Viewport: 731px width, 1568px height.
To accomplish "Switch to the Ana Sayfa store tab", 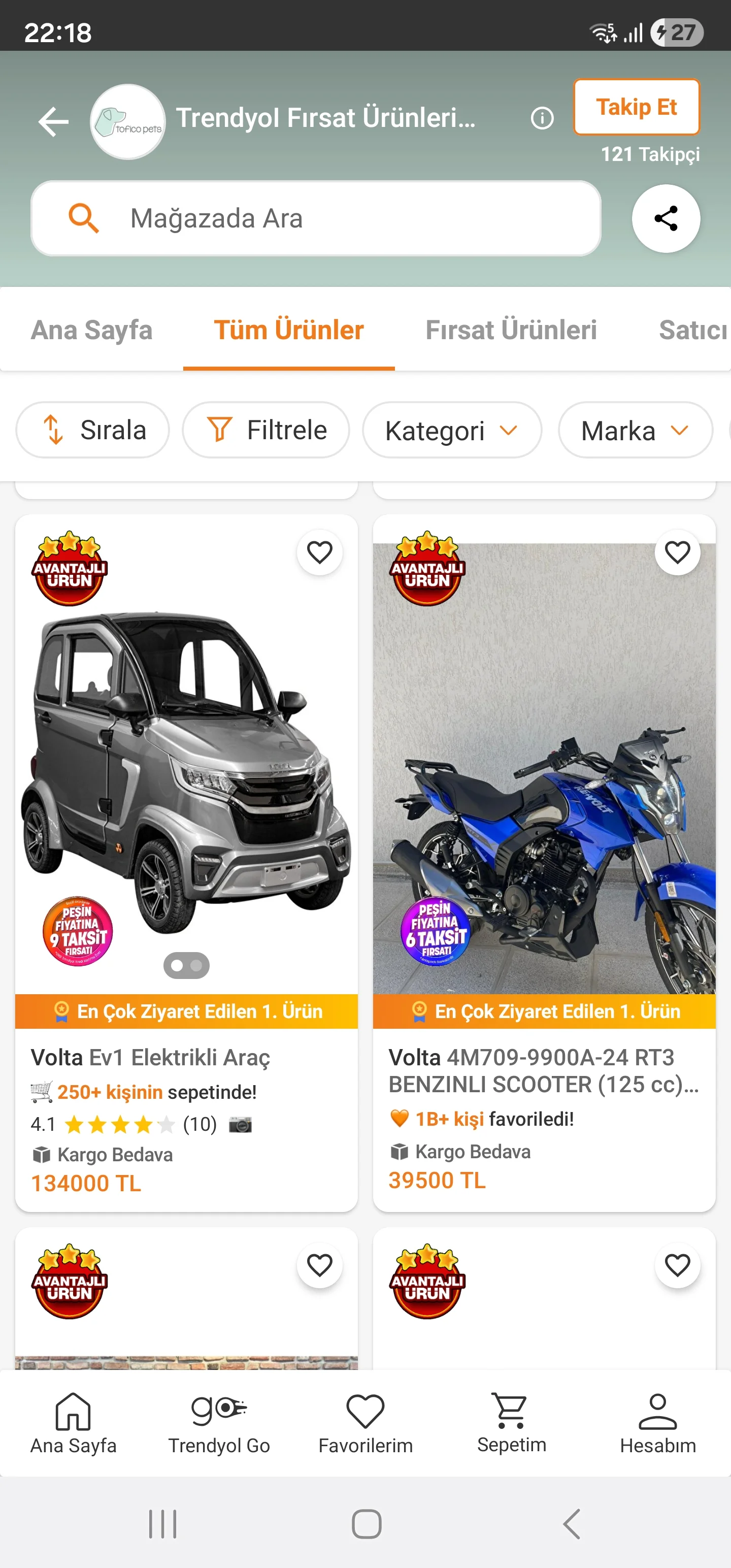I will tap(91, 330).
